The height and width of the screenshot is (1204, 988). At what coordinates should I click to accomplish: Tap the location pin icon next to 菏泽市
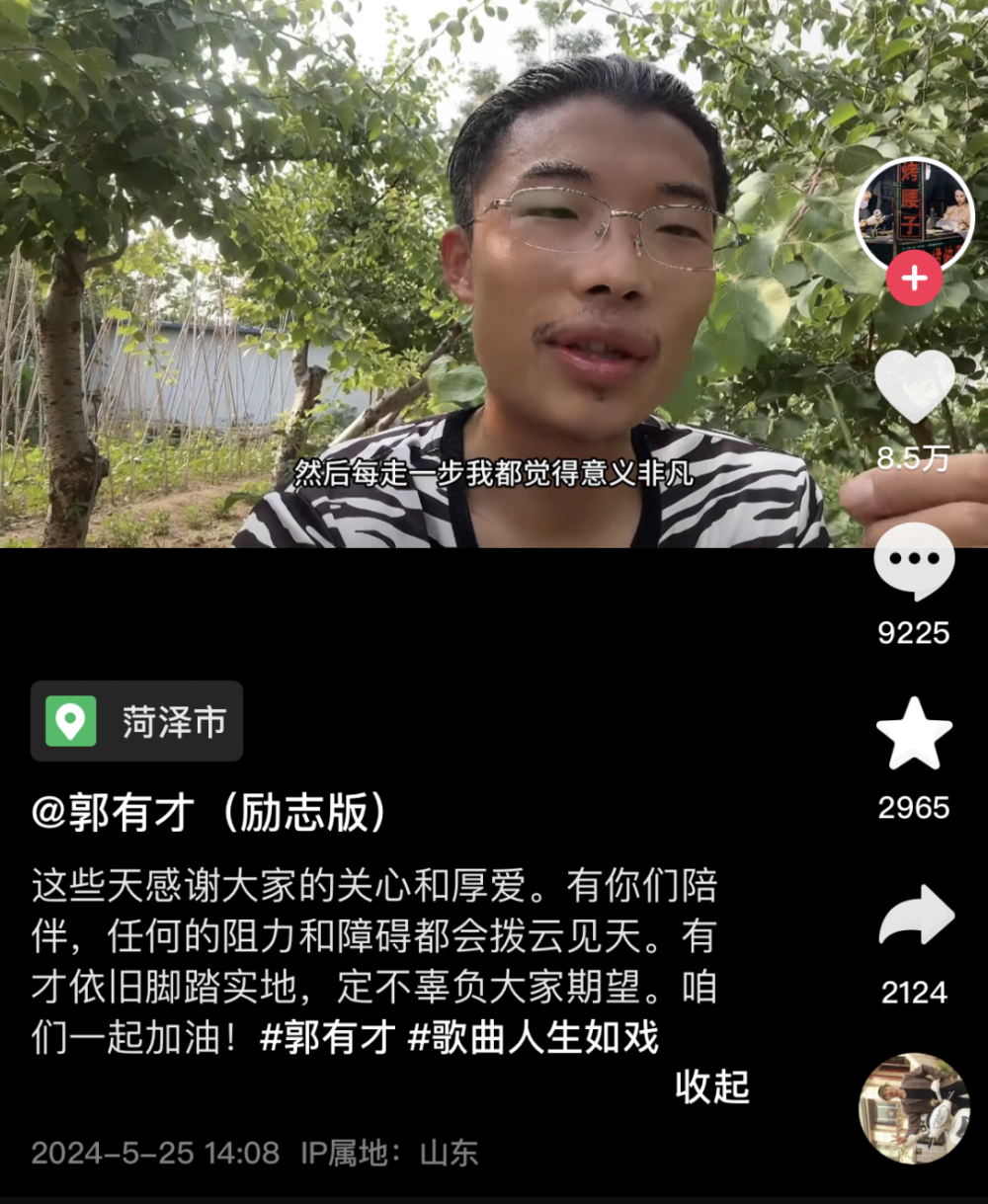(x=69, y=722)
